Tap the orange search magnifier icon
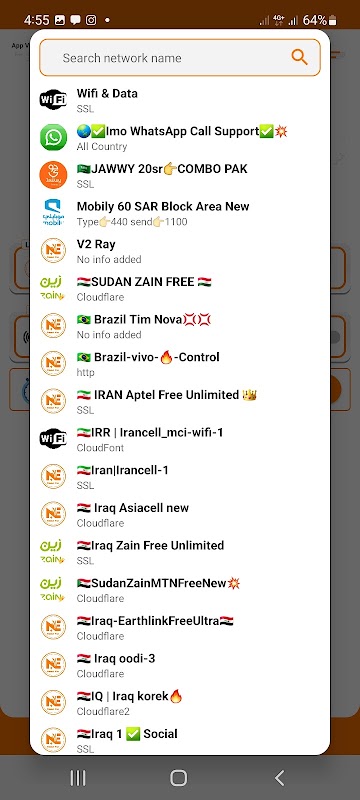Screen dimensions: 360x800 tap(299, 58)
